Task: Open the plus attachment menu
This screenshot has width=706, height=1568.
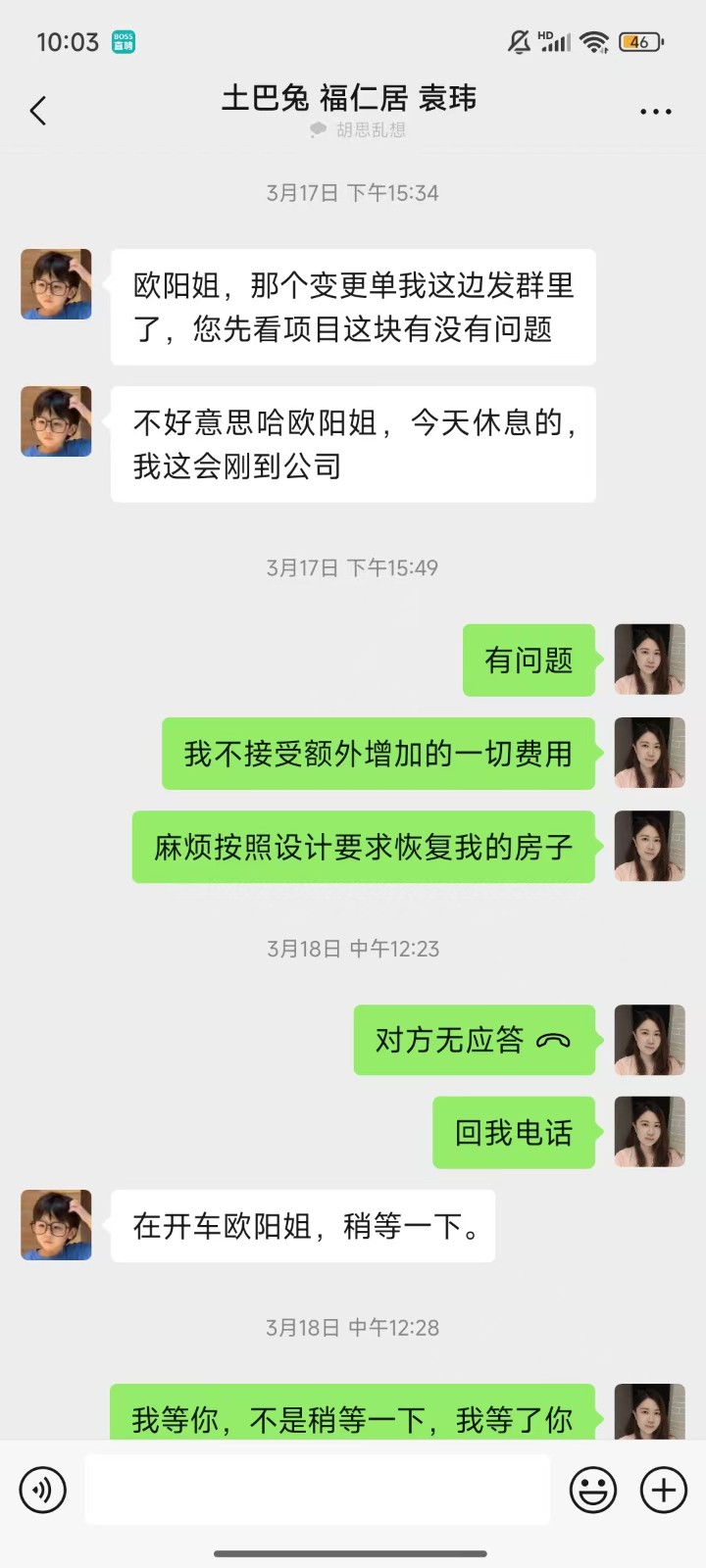Action: [x=664, y=1490]
